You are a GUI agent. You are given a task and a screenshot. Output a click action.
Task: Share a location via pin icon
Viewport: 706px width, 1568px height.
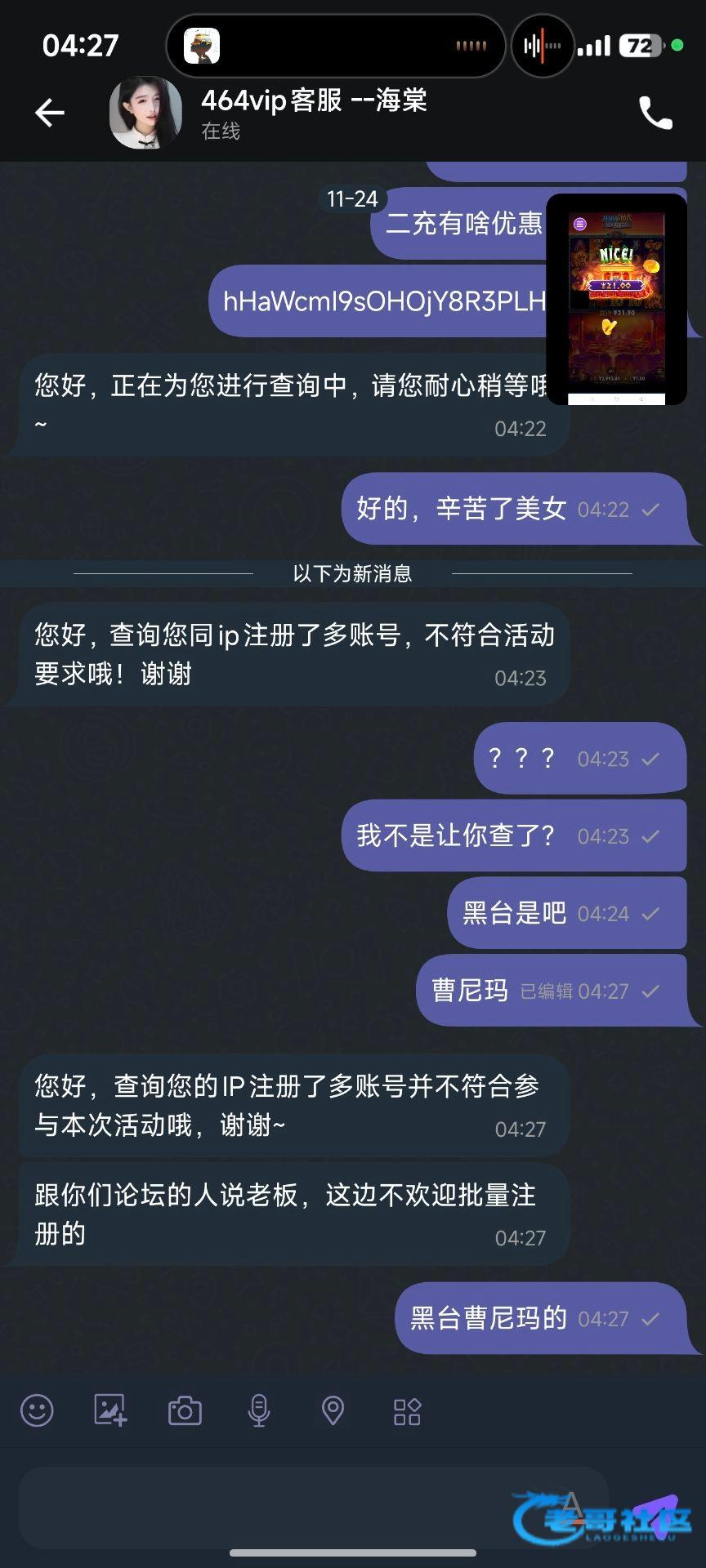(333, 1410)
